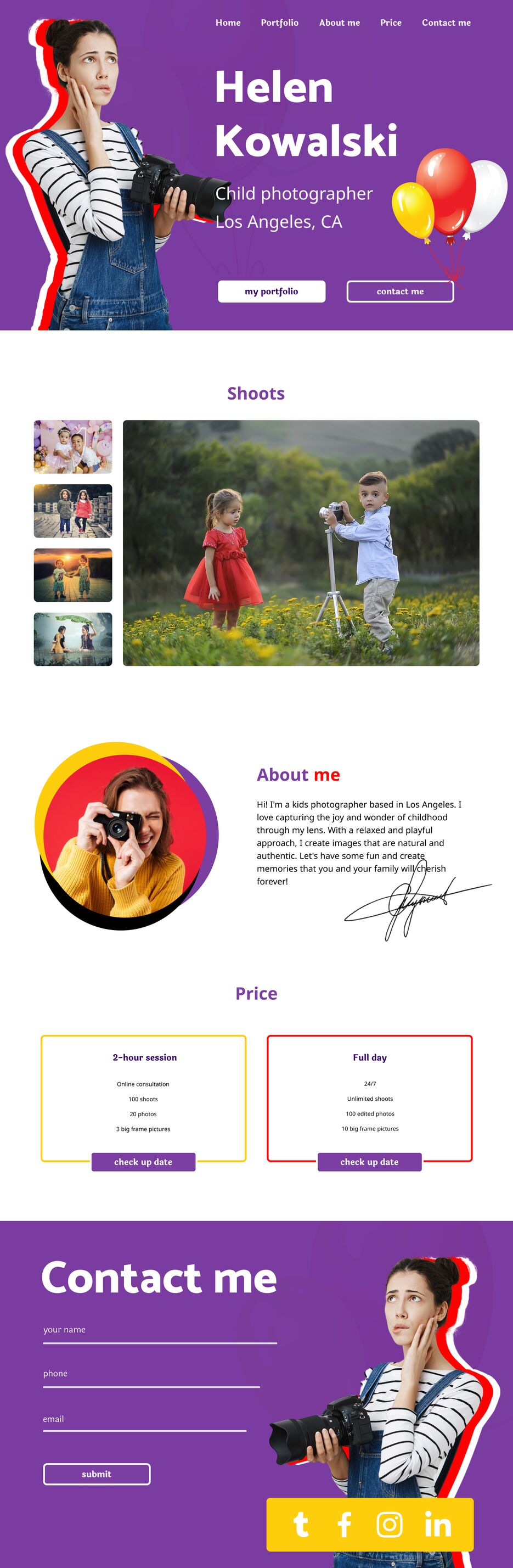The width and height of the screenshot is (513, 1568).
Task: Tap the my portfolio button
Action: 272,292
